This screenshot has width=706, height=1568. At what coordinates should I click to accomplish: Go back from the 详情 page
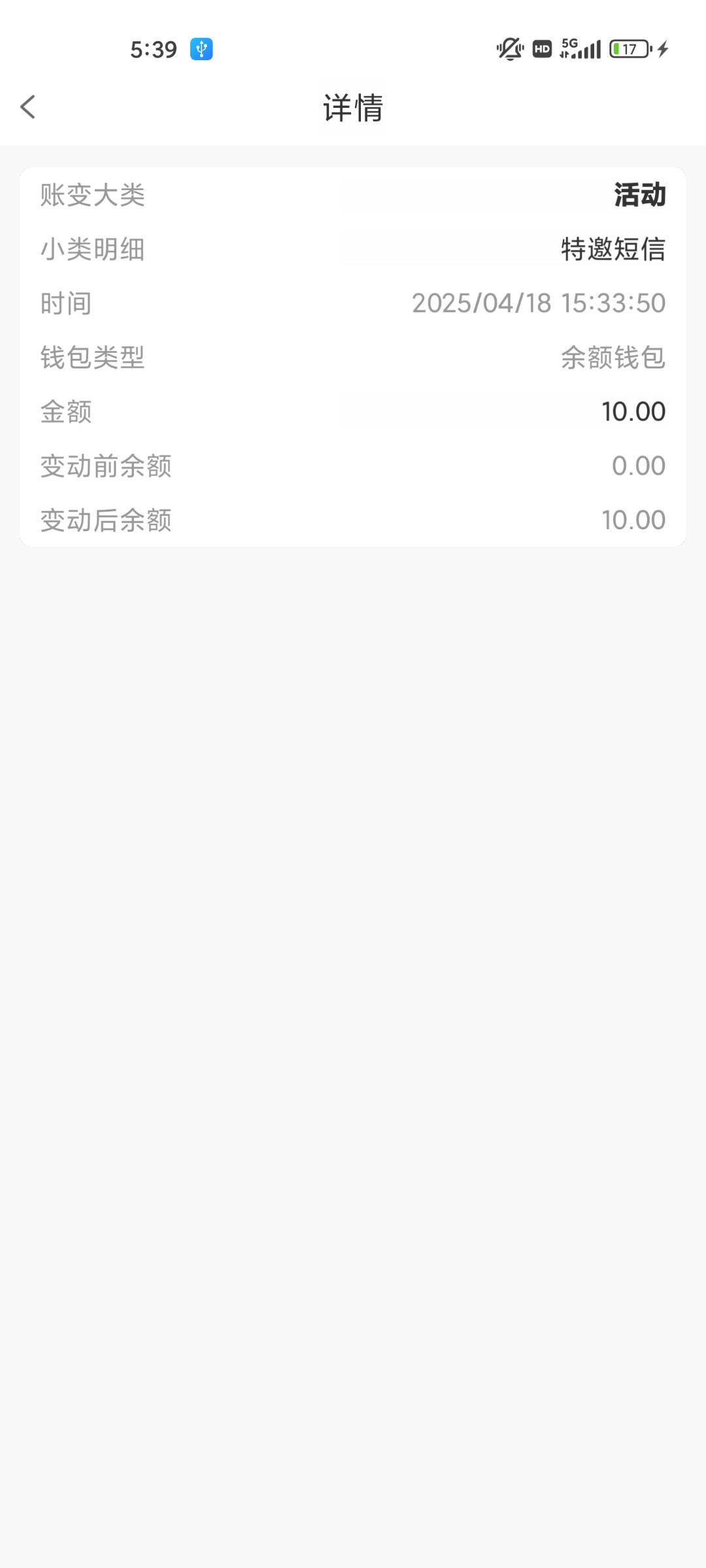28,107
